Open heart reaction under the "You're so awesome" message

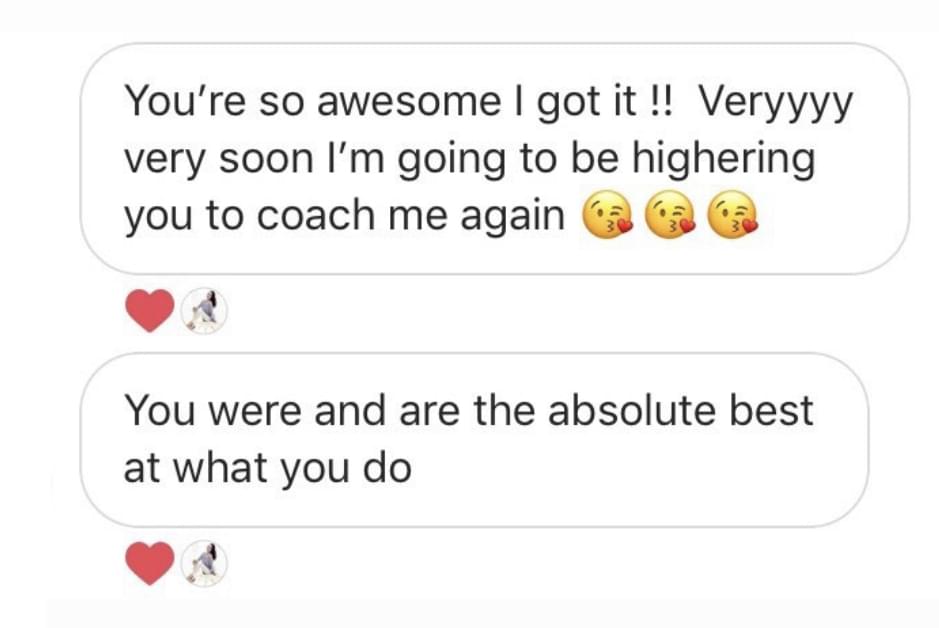149,312
